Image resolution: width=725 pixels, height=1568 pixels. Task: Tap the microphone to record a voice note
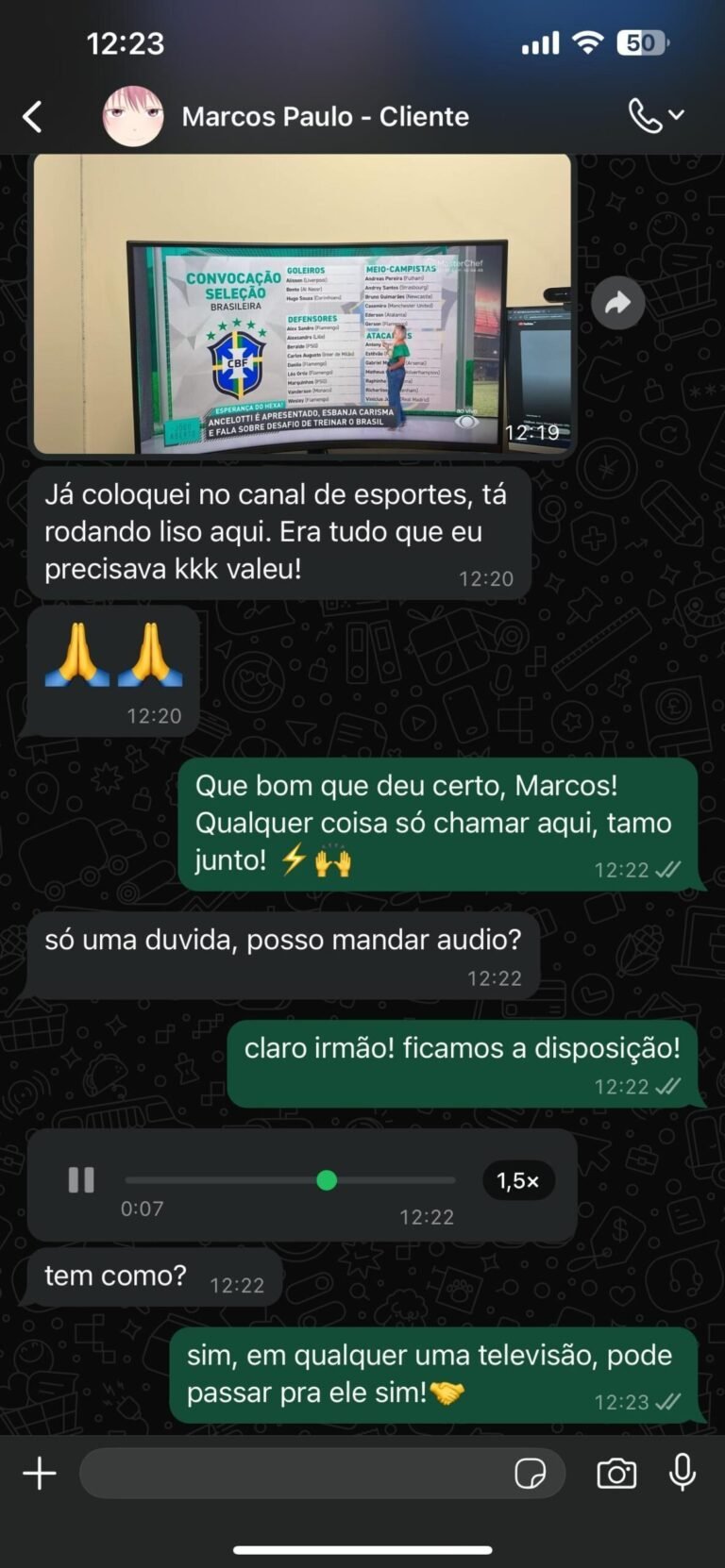[x=682, y=1472]
